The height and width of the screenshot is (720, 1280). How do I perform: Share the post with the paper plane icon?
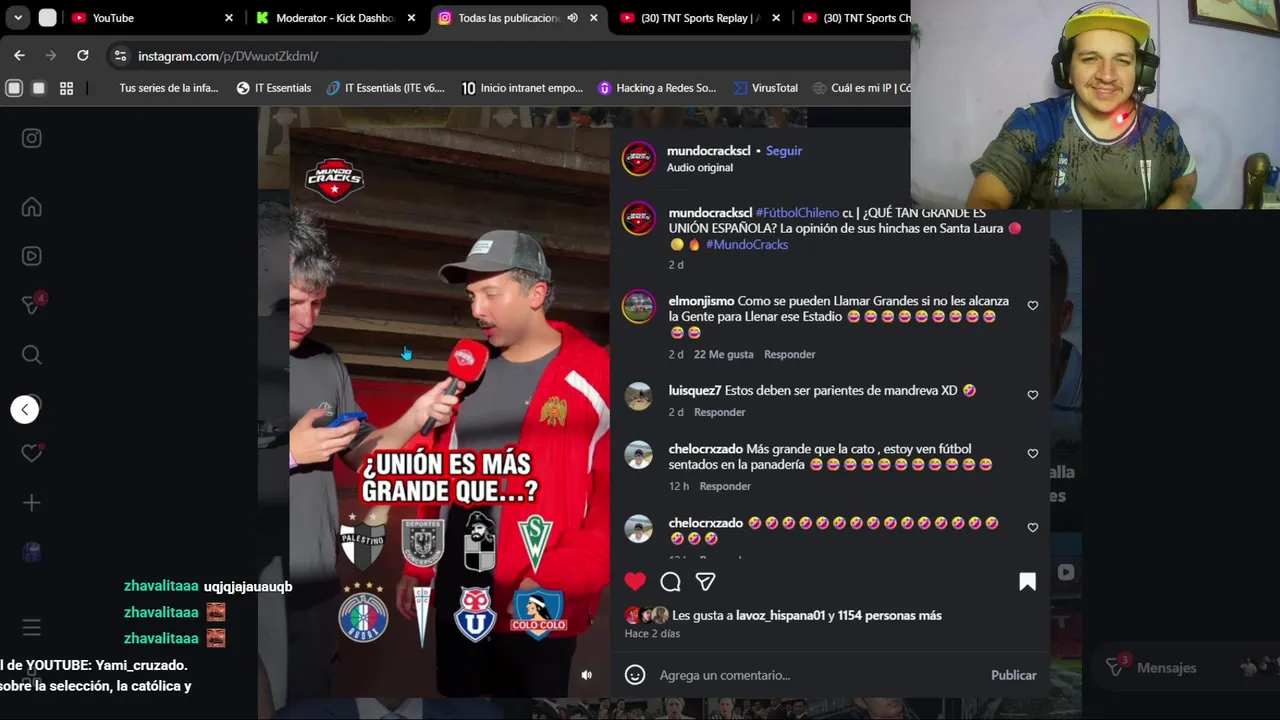tap(705, 581)
